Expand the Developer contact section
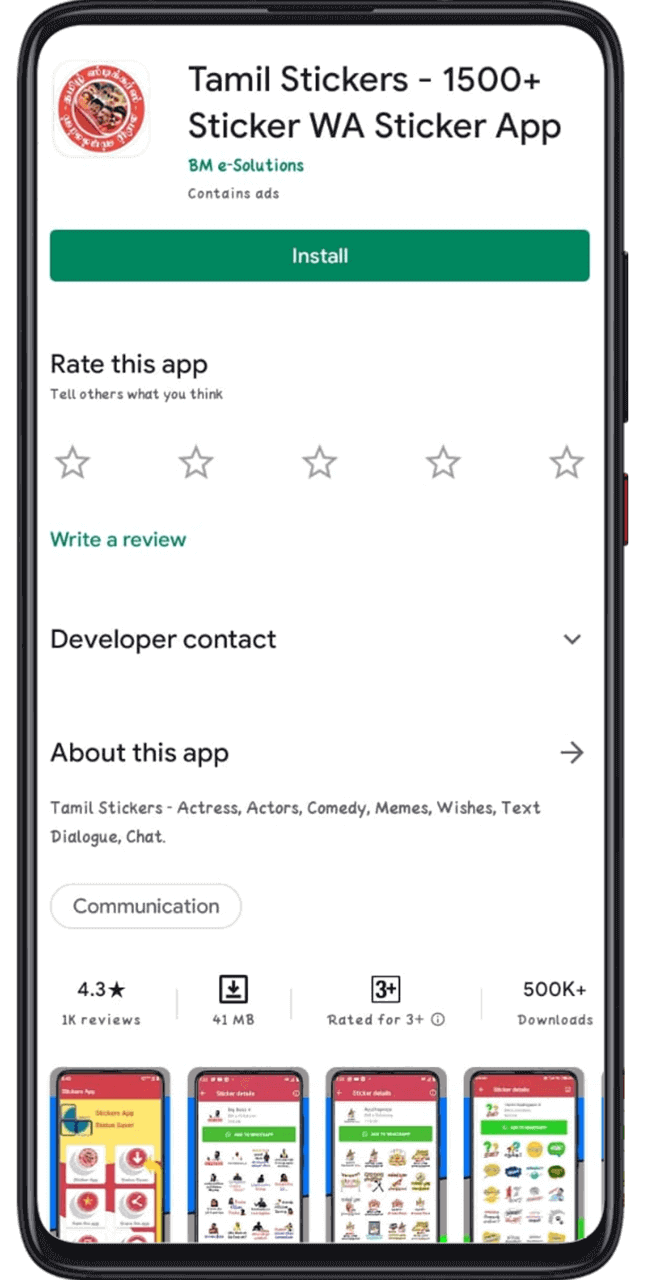The height and width of the screenshot is (1280, 645). [571, 639]
